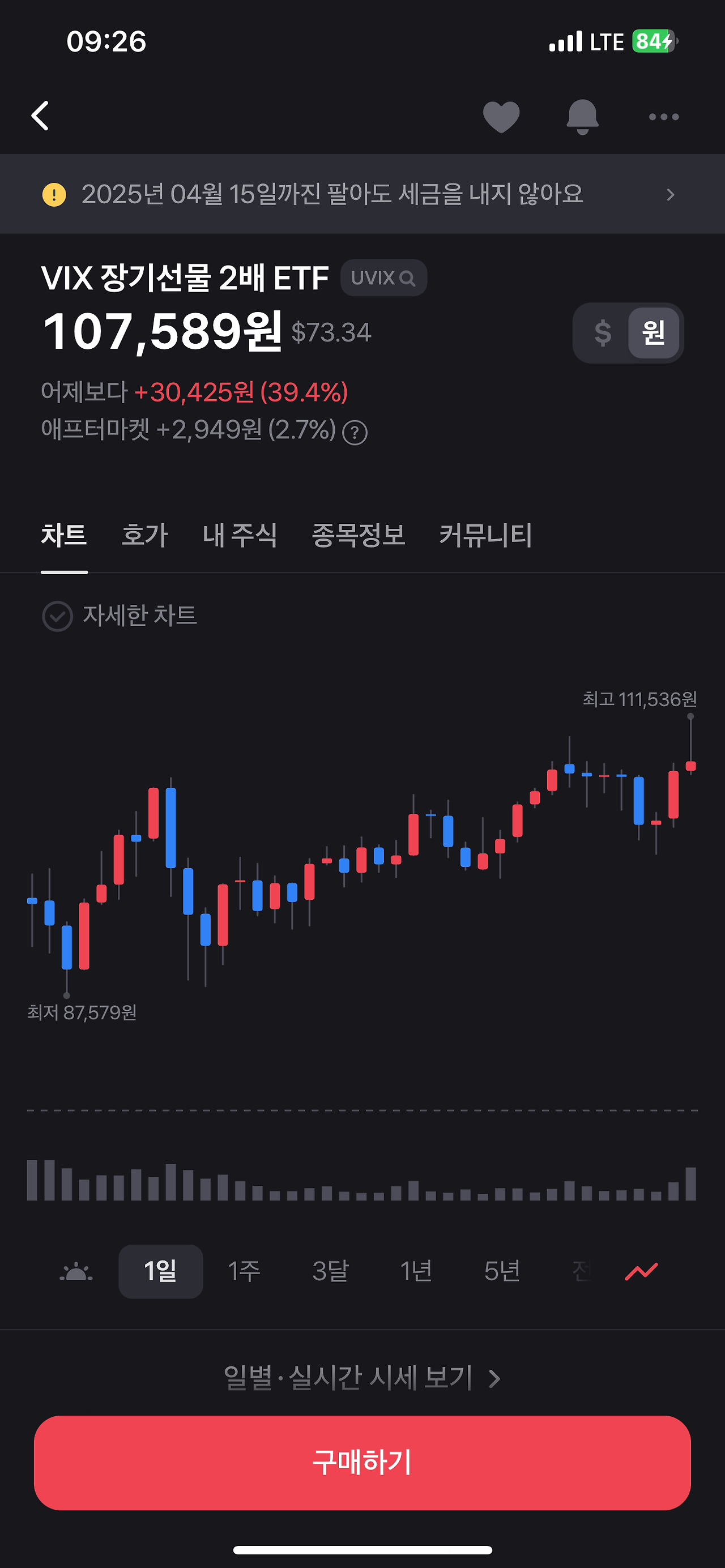This screenshot has height=1568, width=725.
Task: Open the price alert bell
Action: 582,116
